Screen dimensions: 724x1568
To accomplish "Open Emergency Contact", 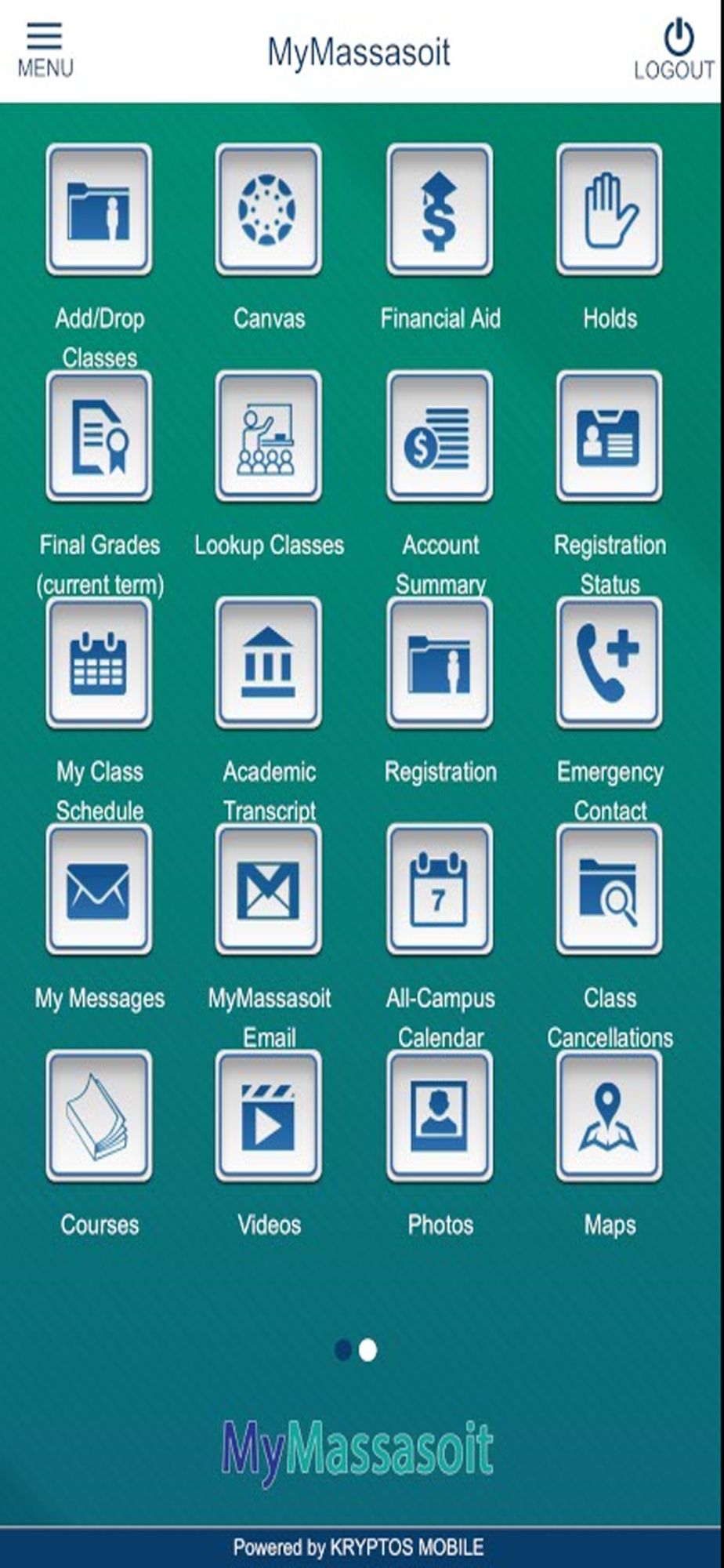I will point(610,662).
